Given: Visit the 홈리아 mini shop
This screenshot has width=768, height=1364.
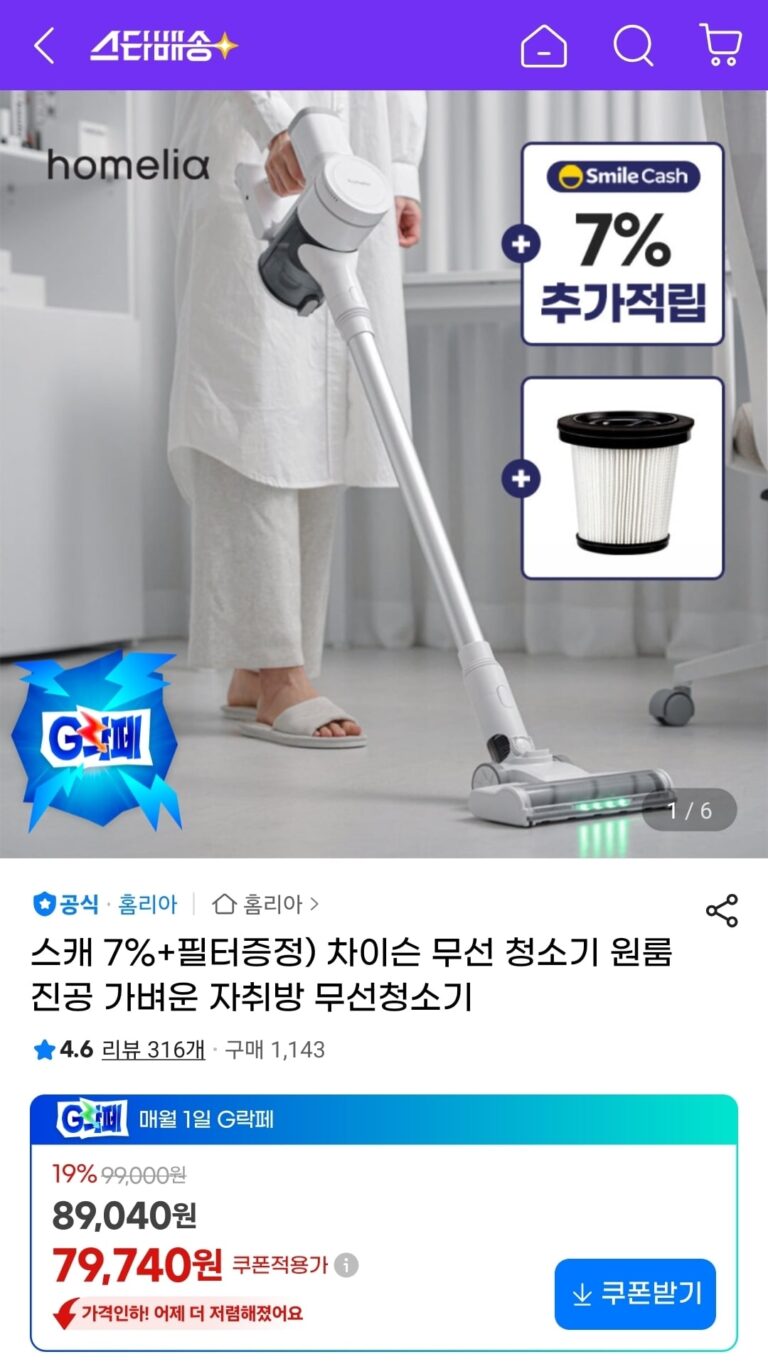Looking at the screenshot, I should coord(267,904).
